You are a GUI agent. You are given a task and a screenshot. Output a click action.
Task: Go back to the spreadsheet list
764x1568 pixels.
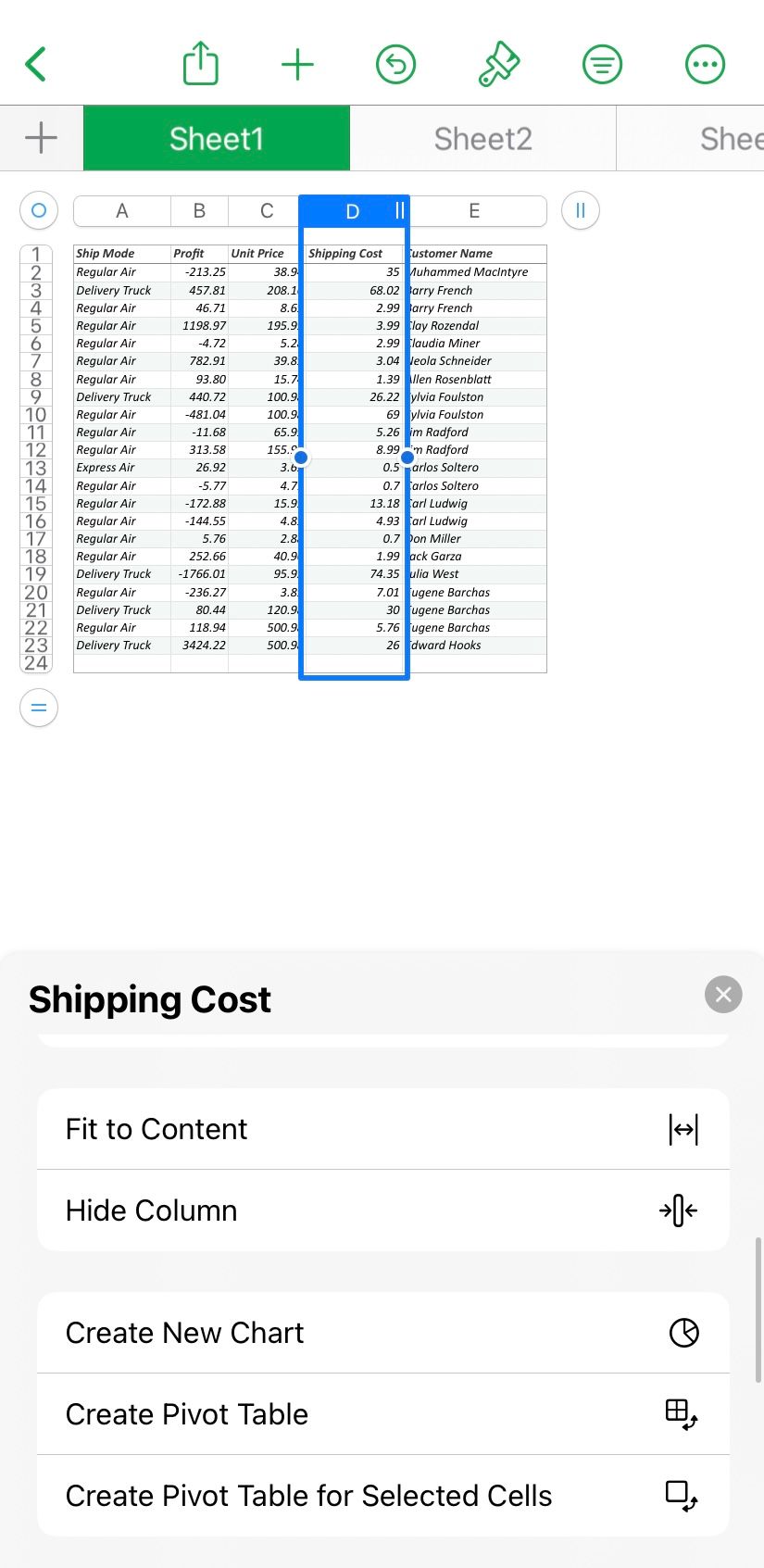36,65
